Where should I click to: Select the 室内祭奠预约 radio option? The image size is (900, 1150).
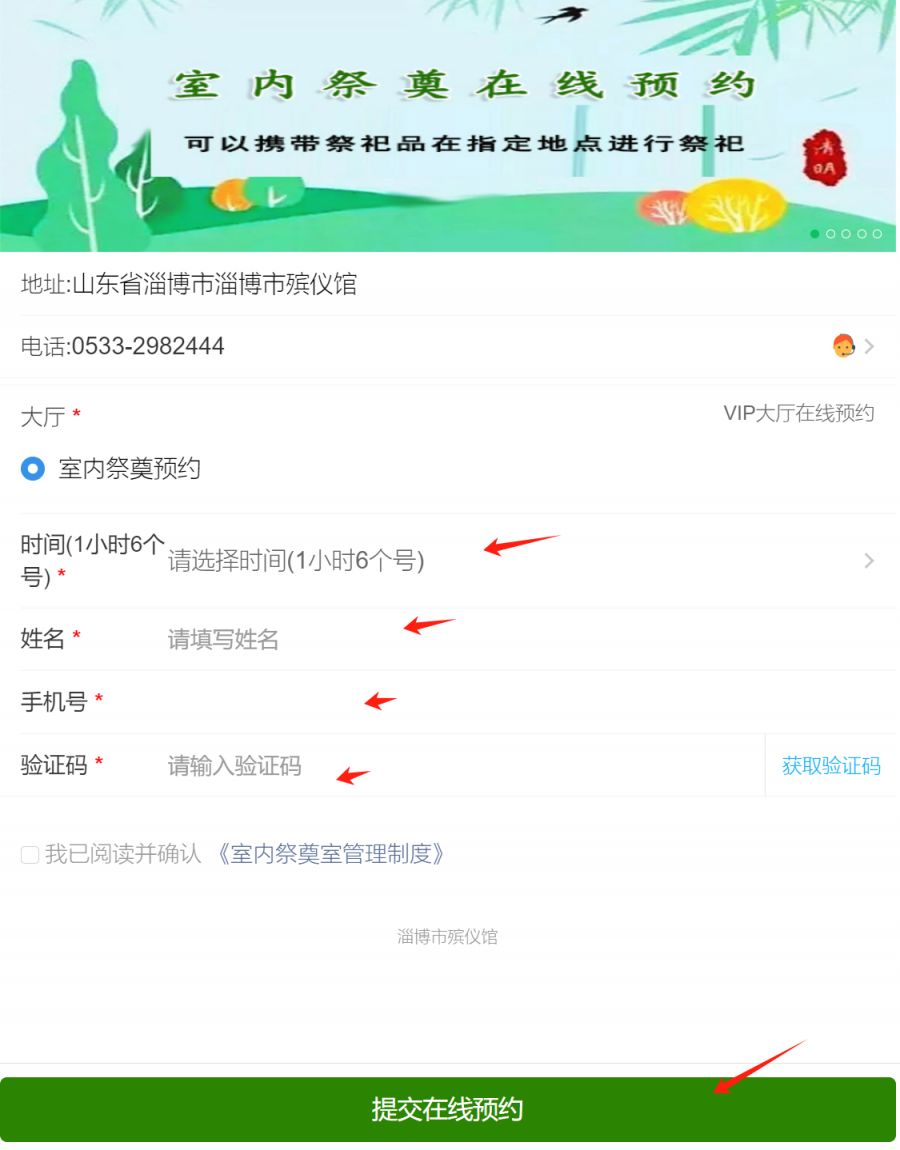point(34,469)
